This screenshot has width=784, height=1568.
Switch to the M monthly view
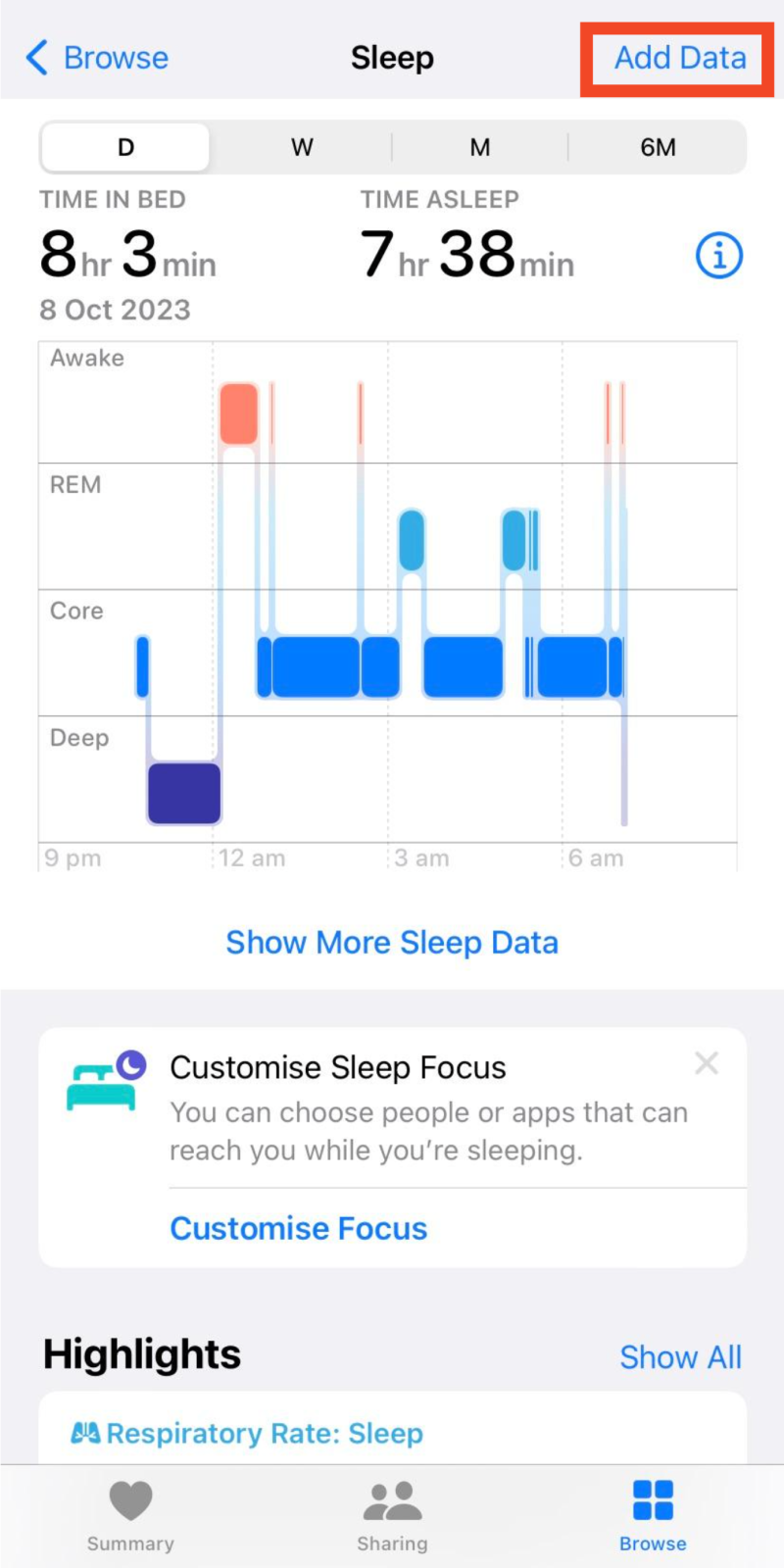tap(479, 147)
